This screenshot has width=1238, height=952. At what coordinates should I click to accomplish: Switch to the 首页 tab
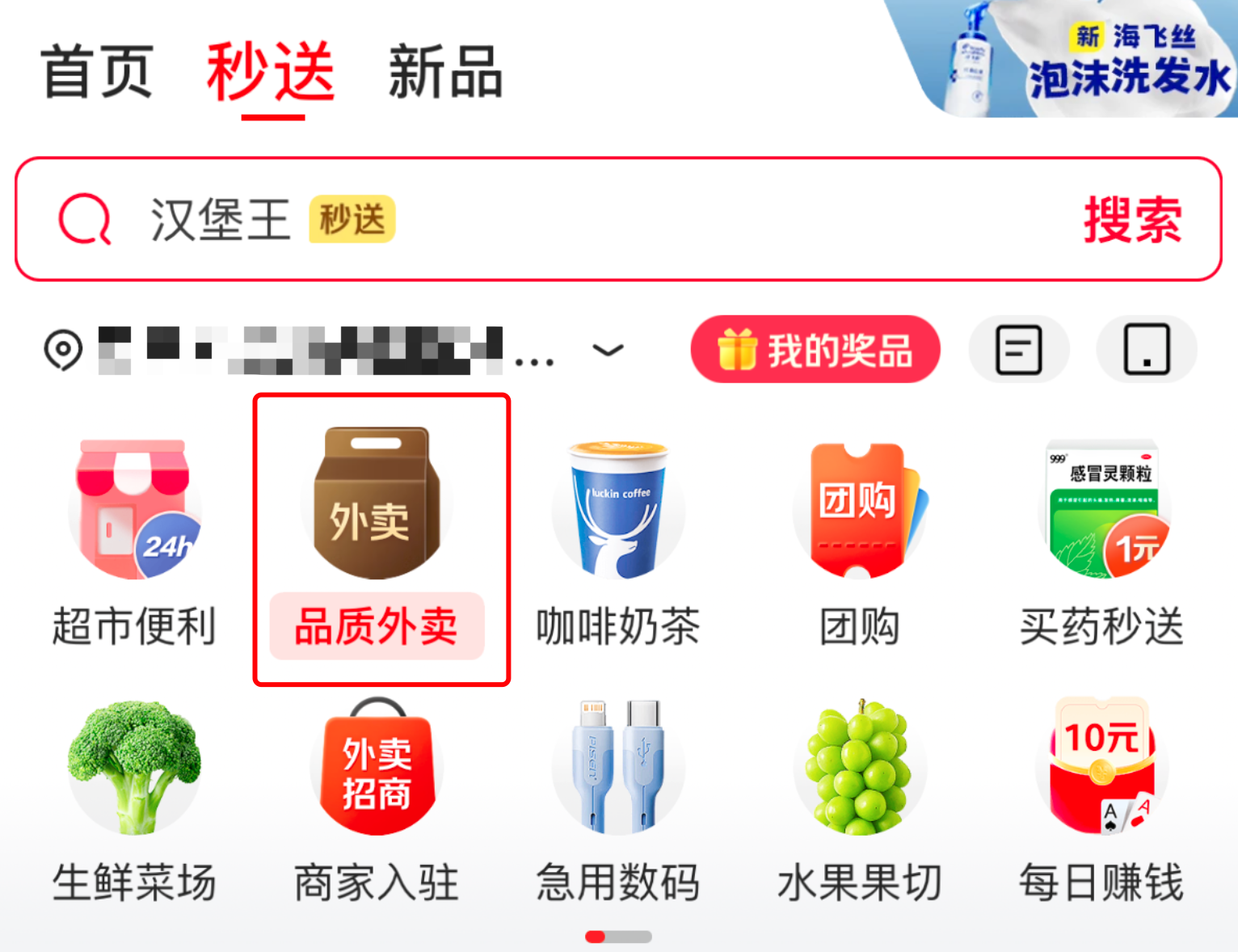tap(97, 73)
